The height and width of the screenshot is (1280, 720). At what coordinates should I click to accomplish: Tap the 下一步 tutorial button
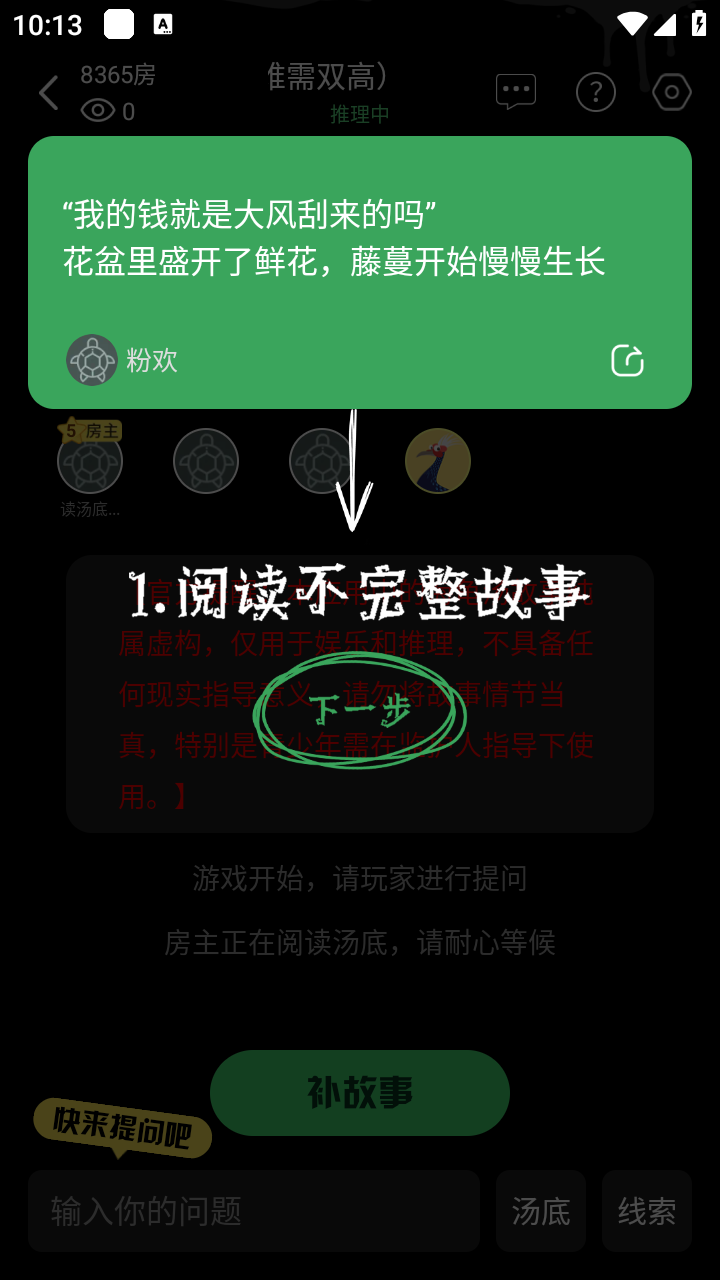[x=360, y=711]
